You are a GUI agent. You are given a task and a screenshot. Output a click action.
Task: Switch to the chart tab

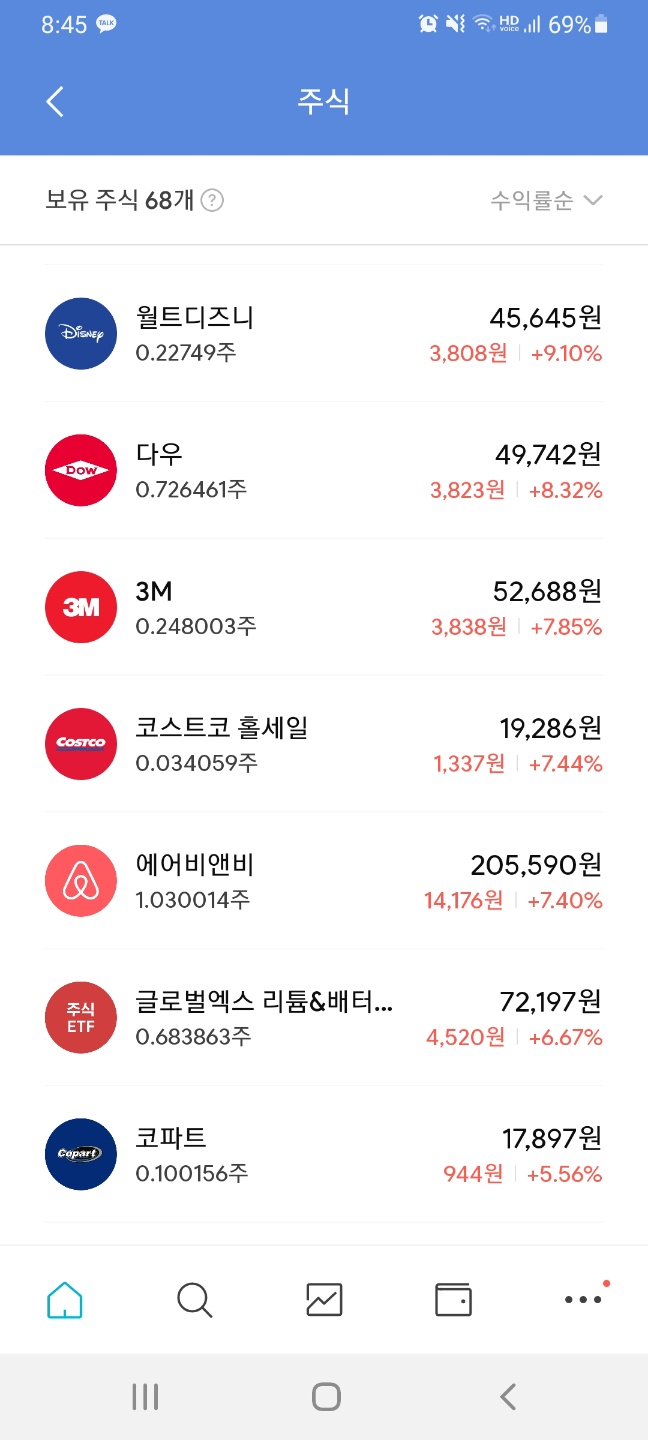(324, 1299)
